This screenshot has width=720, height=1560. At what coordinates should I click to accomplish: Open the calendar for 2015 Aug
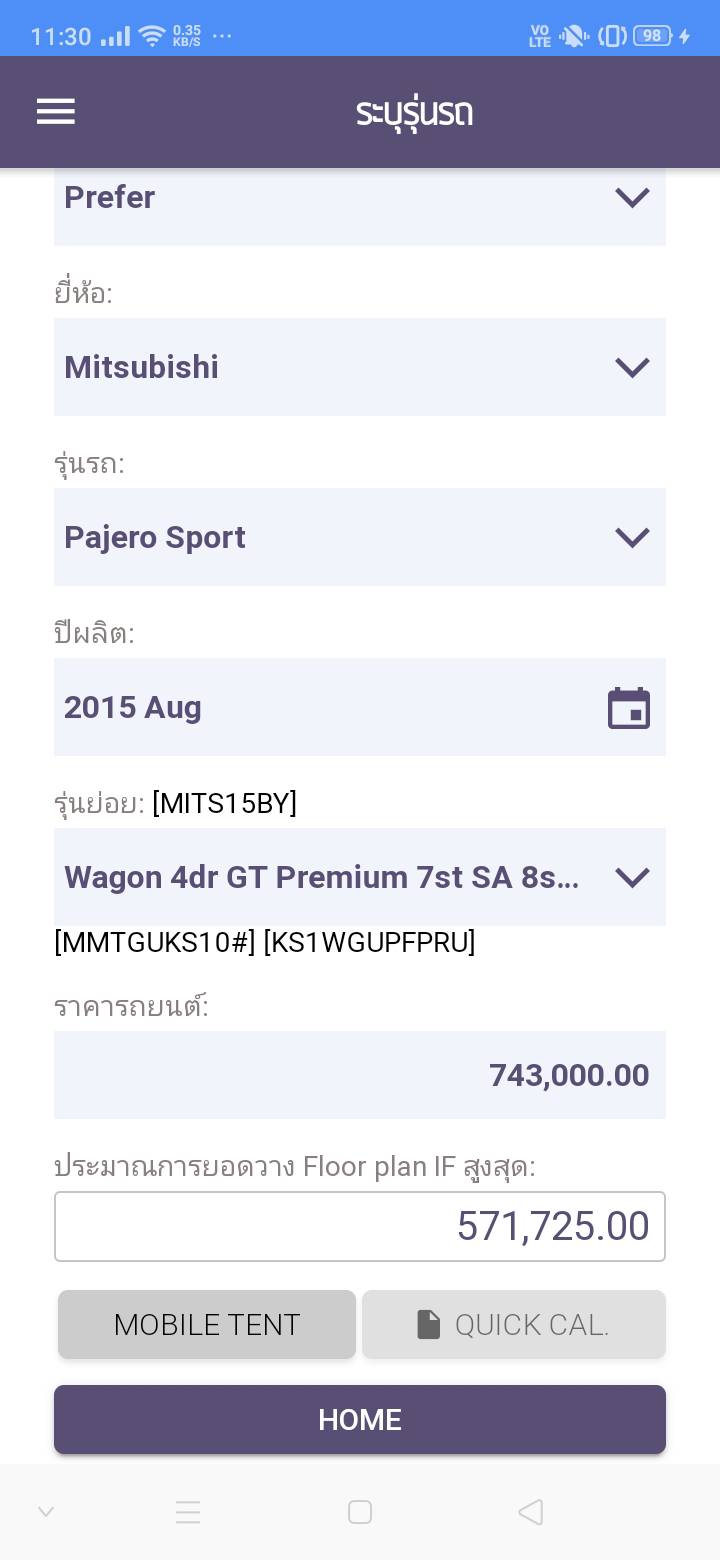pyautogui.click(x=629, y=708)
